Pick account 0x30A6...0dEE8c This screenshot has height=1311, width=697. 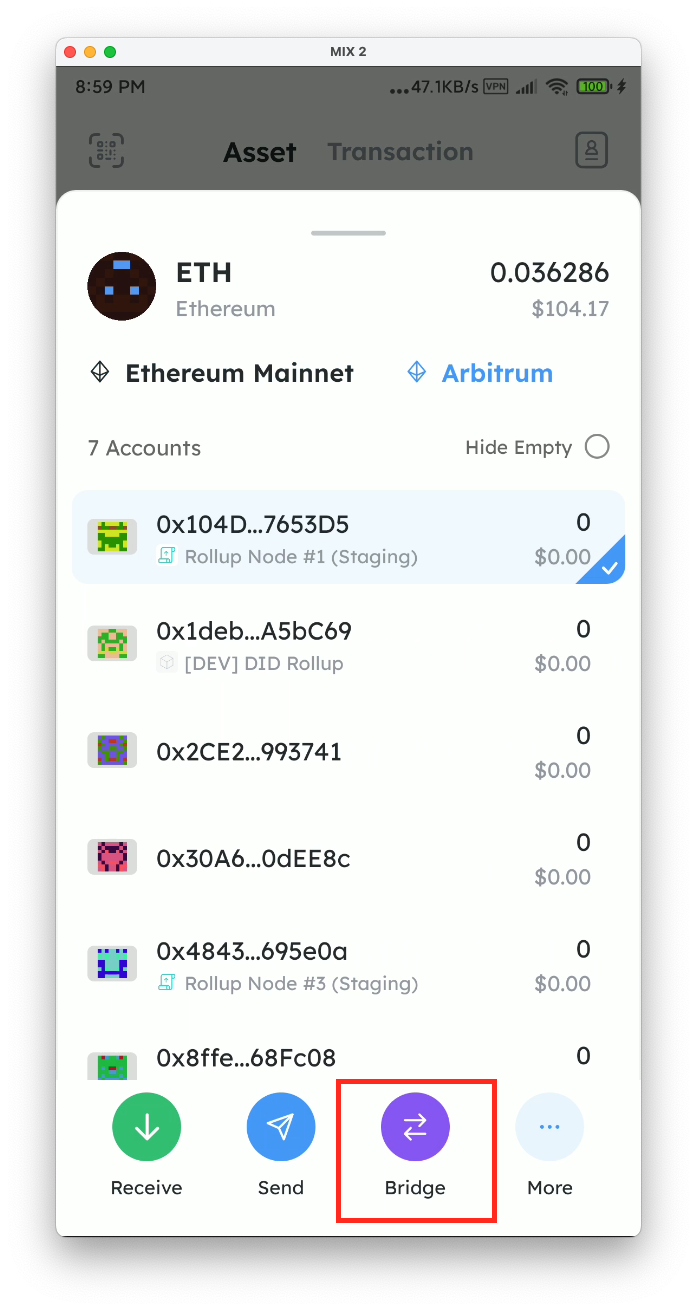pos(348,859)
